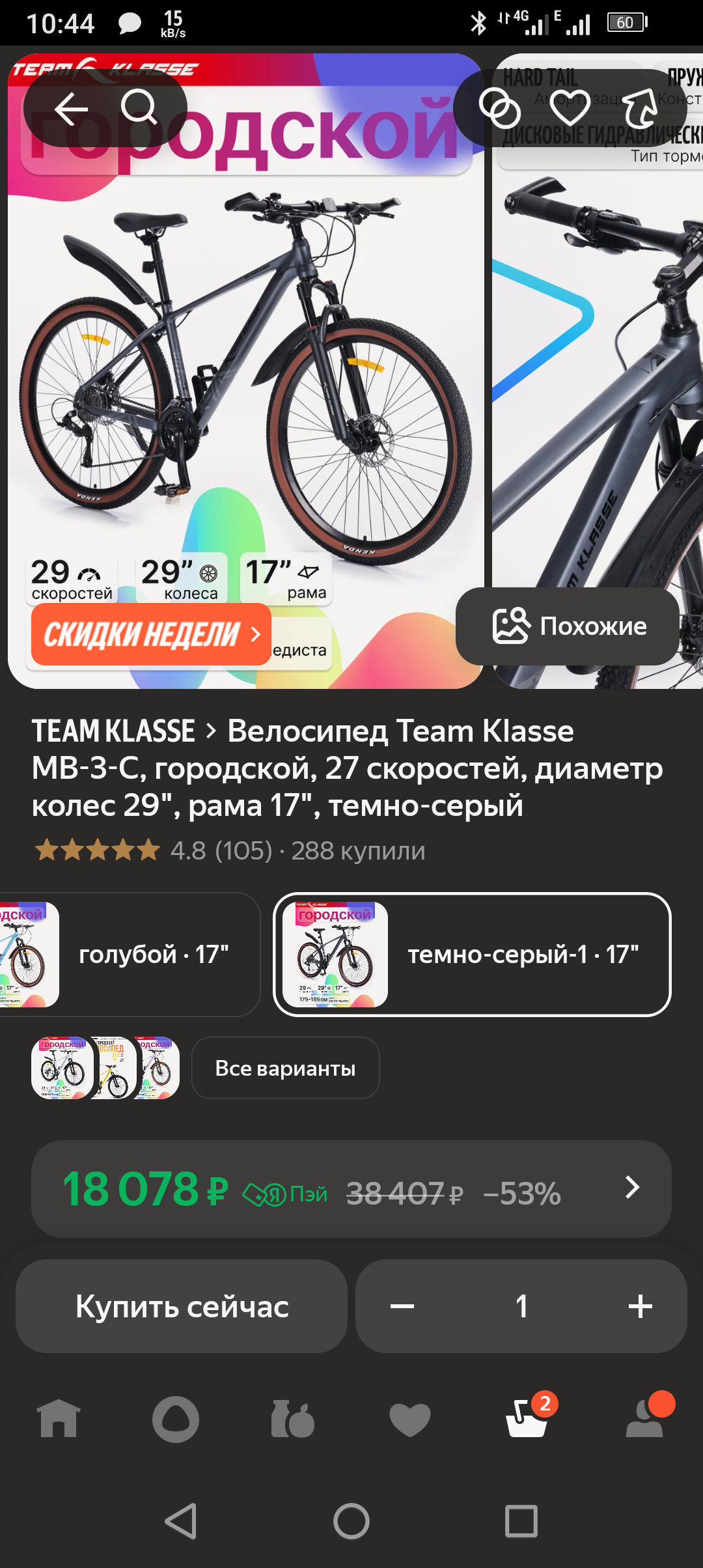Expand the price details 18 078 ₽
Image resolution: width=703 pixels, height=1568 pixels.
(351, 1189)
